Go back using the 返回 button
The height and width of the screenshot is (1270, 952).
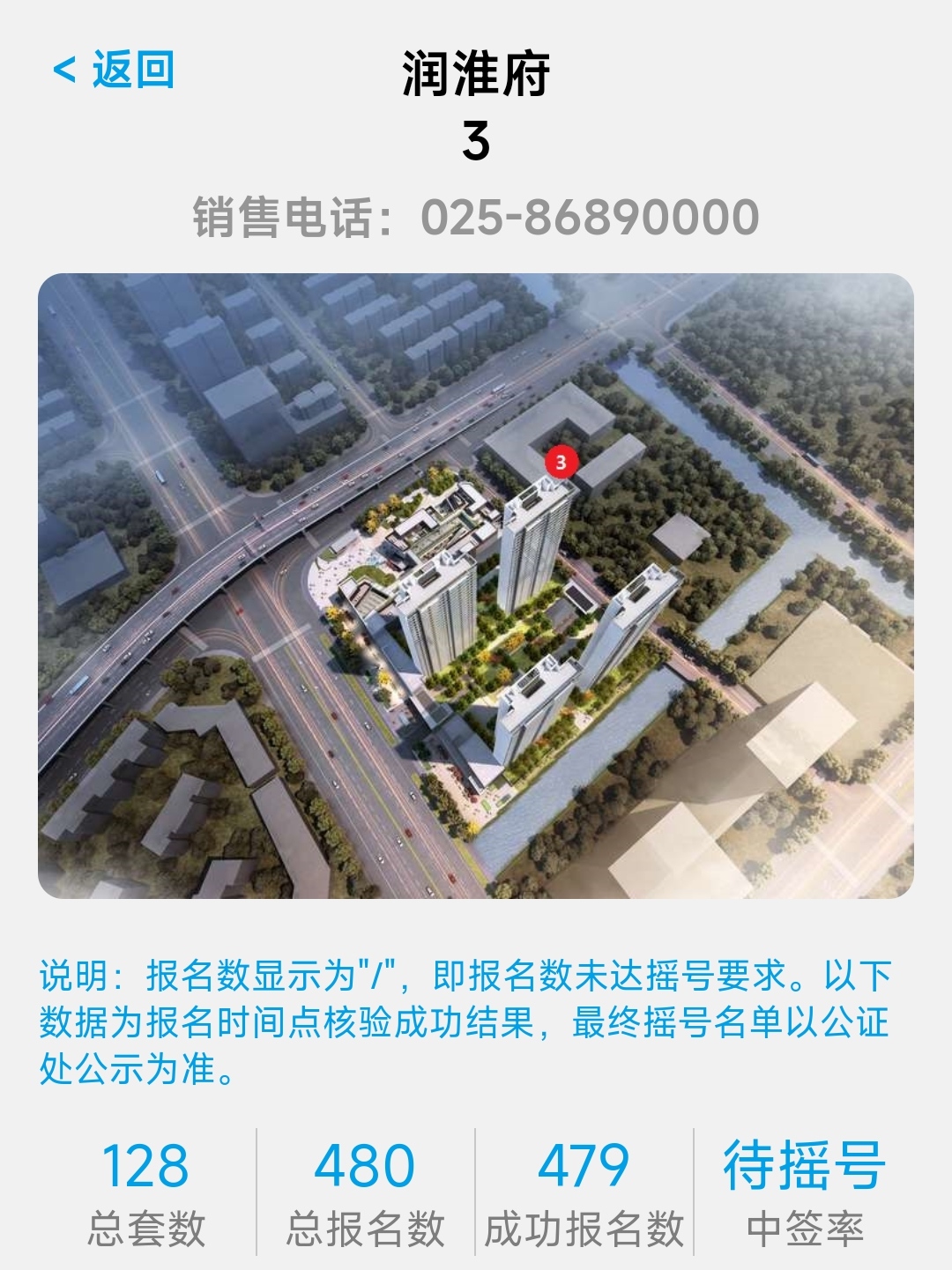(115, 71)
